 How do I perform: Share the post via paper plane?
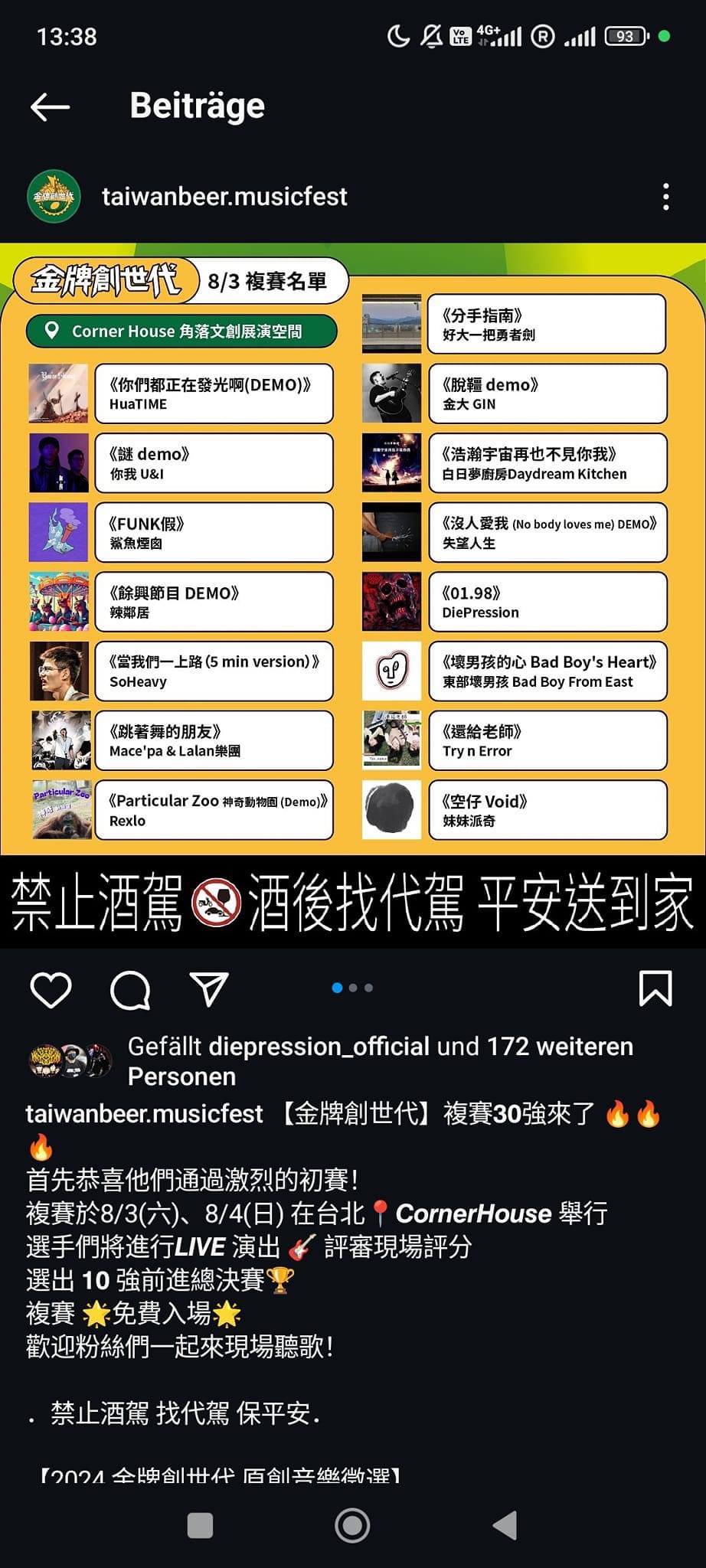(208, 989)
